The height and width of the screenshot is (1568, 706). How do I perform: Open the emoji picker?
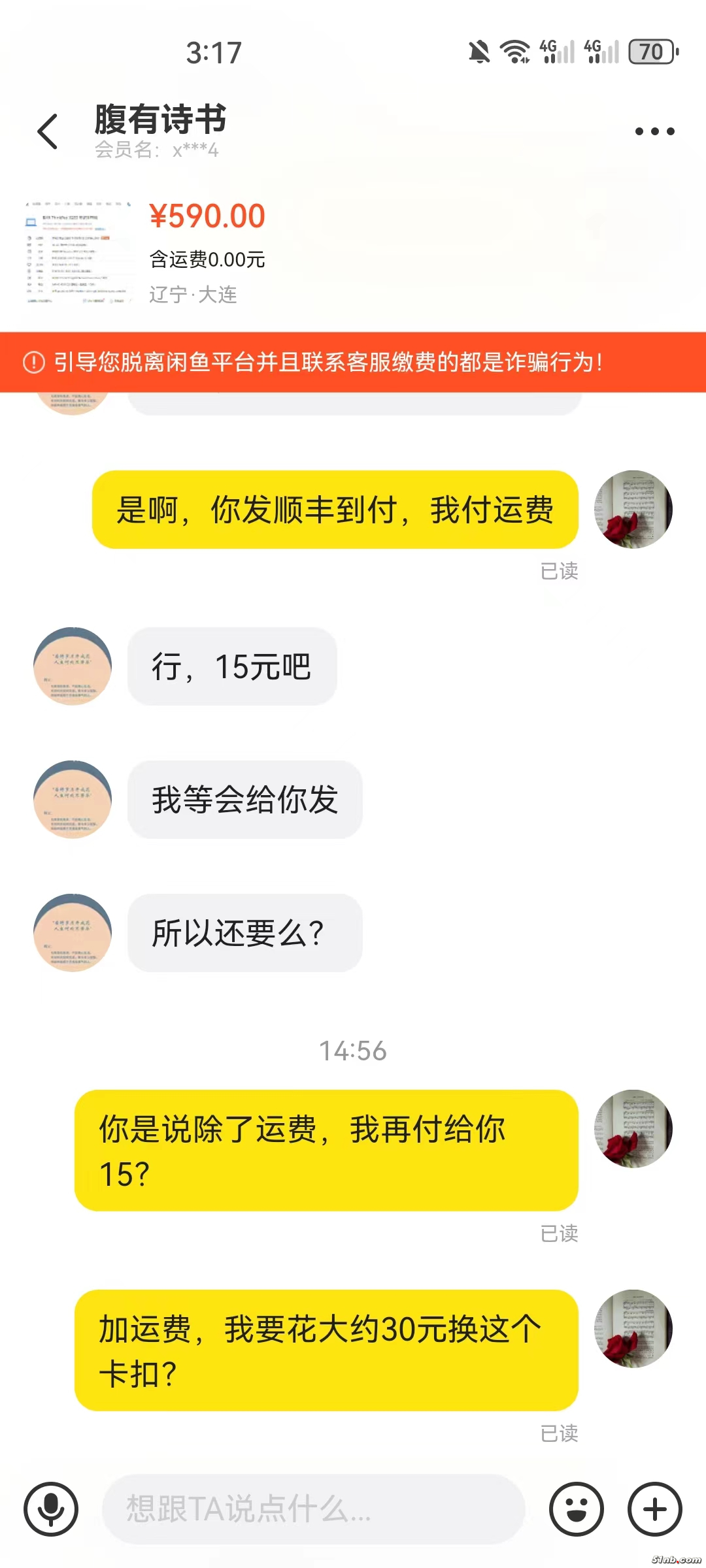(x=576, y=1509)
